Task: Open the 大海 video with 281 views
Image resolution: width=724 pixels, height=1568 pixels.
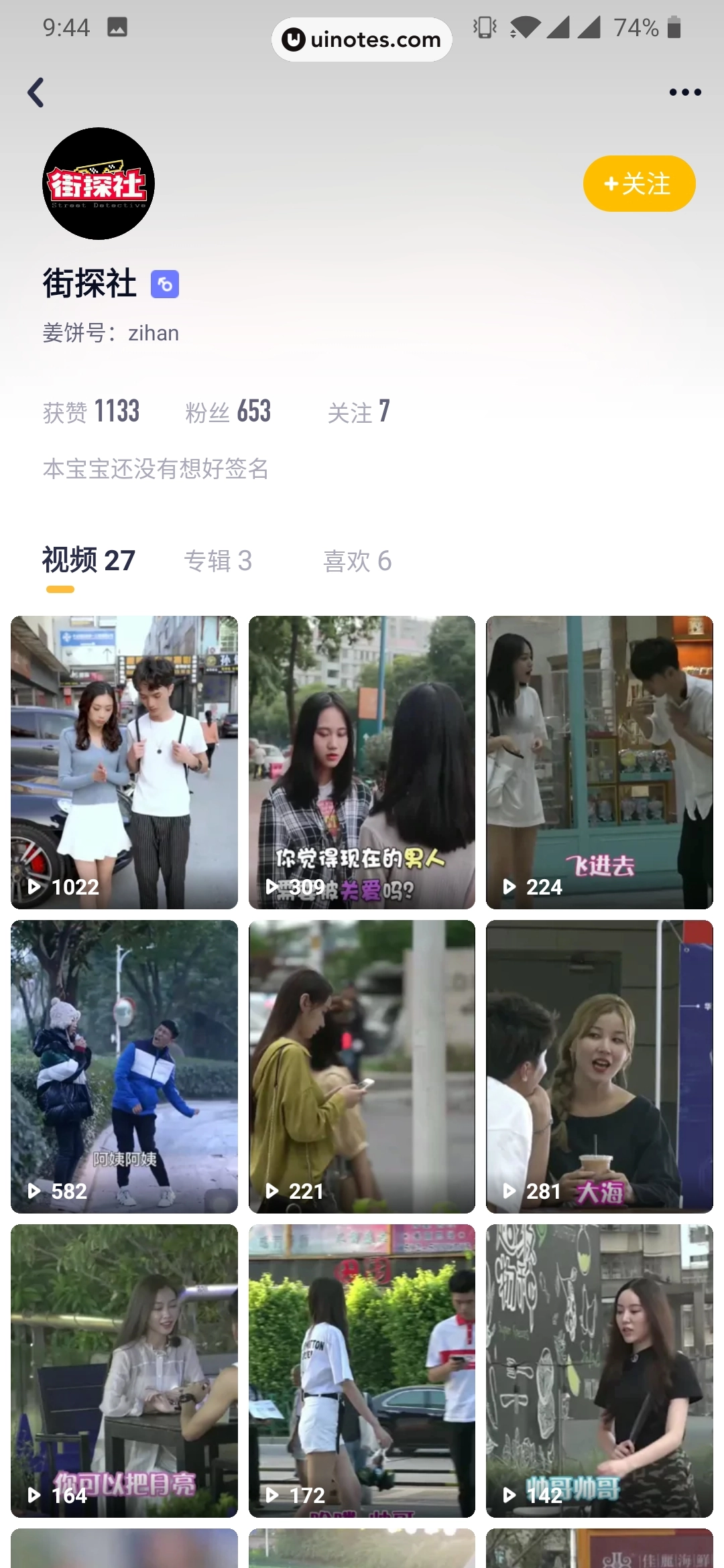Action: (599, 1066)
